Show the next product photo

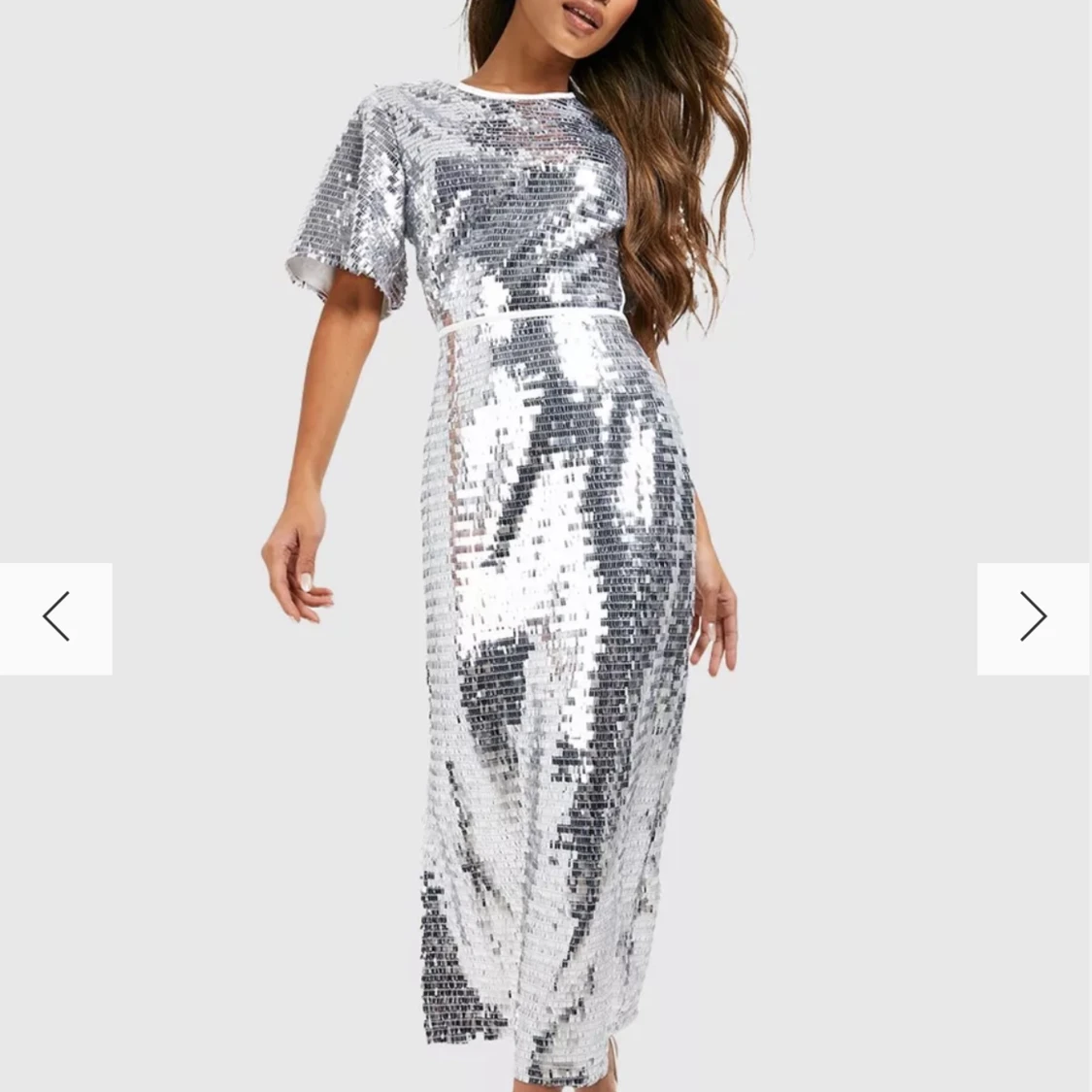[1033, 617]
